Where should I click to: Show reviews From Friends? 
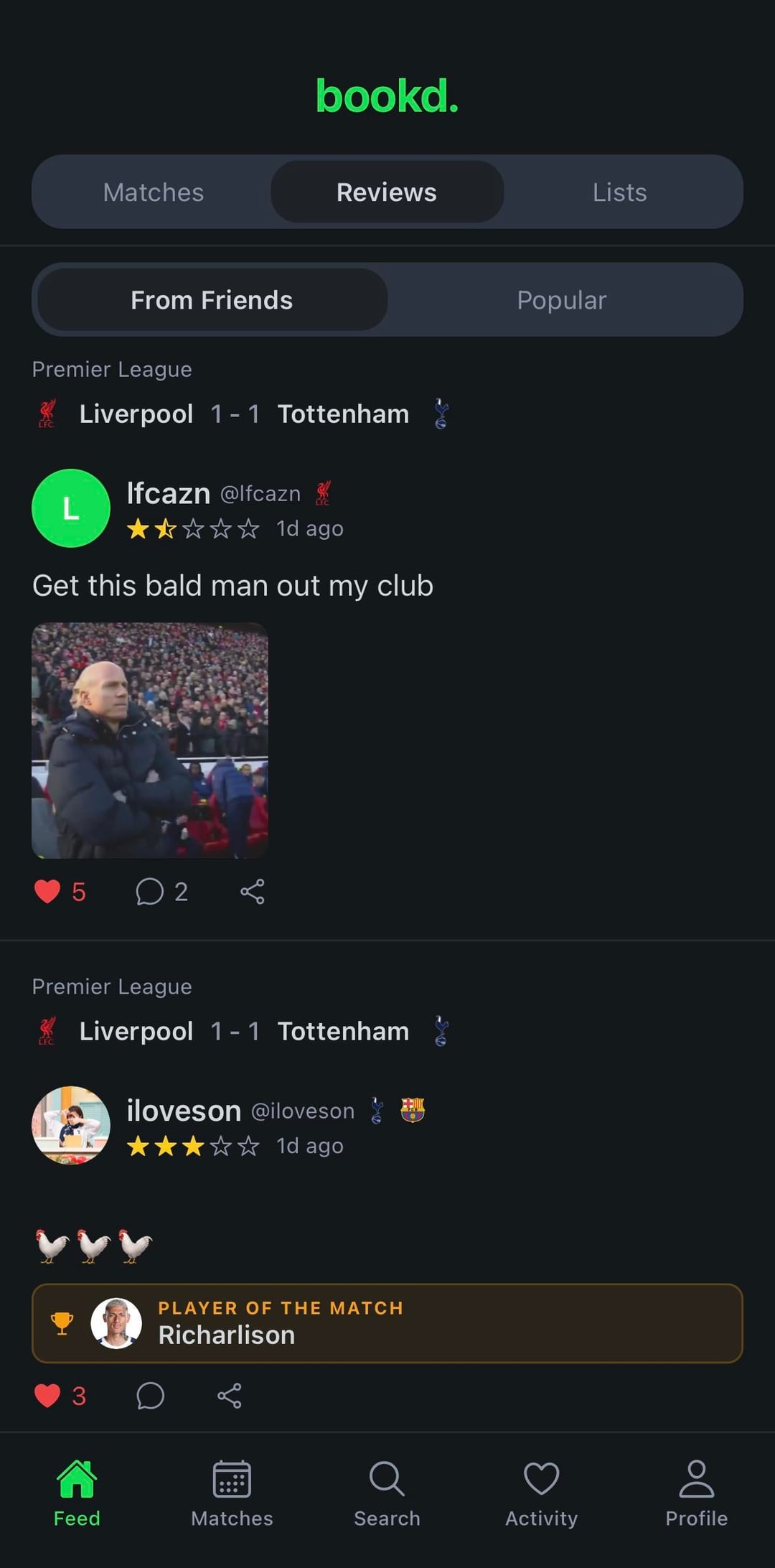point(212,300)
